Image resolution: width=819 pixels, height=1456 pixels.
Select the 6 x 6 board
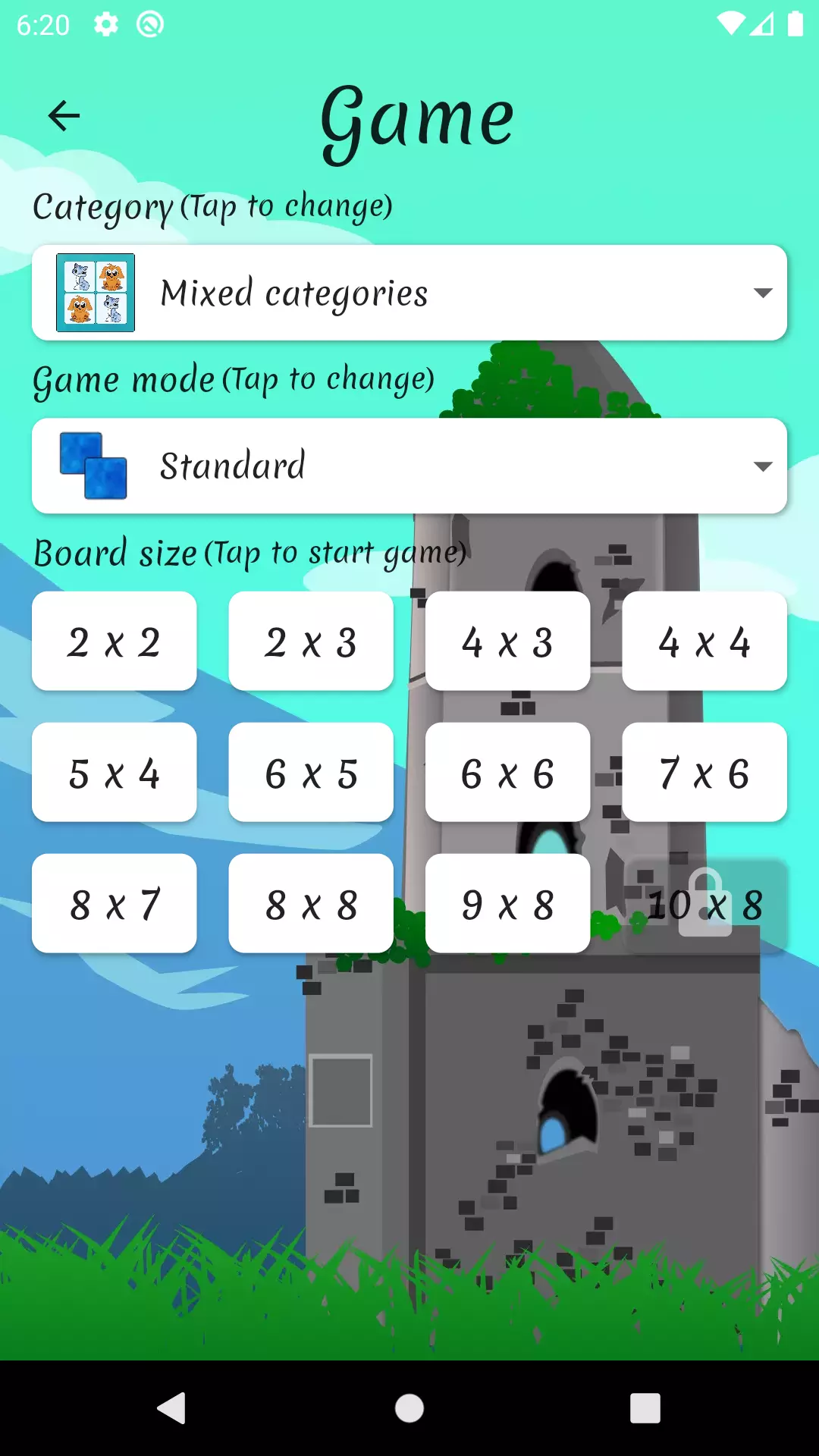coord(508,773)
